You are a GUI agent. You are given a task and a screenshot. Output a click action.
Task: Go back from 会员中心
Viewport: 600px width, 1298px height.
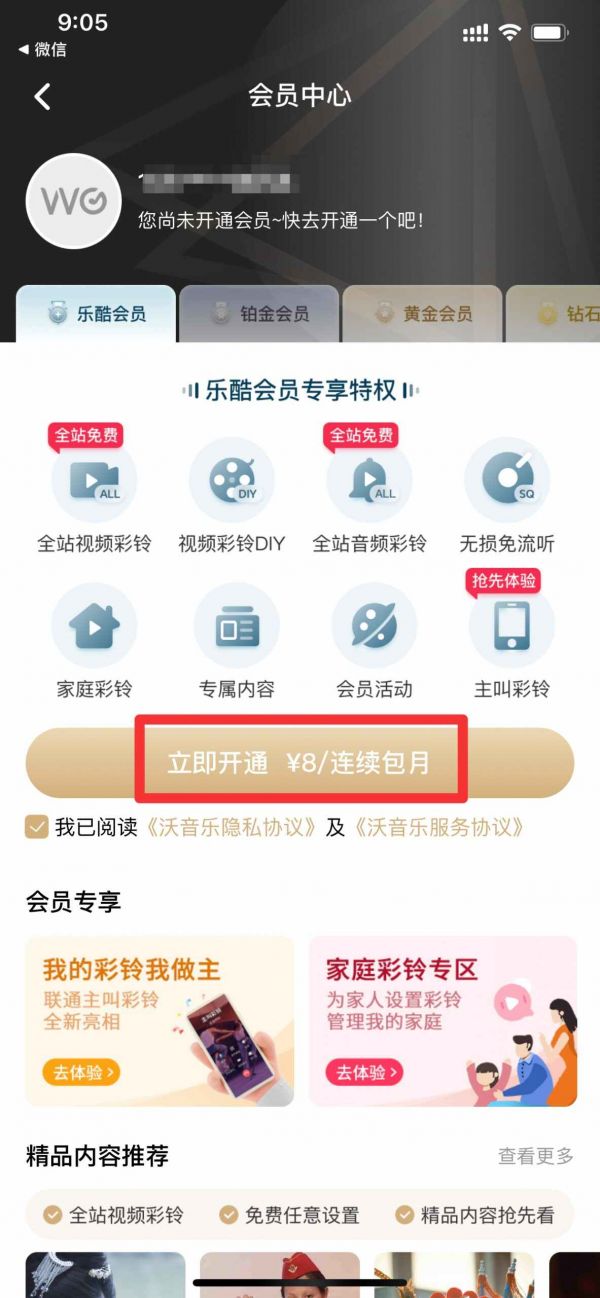click(42, 96)
